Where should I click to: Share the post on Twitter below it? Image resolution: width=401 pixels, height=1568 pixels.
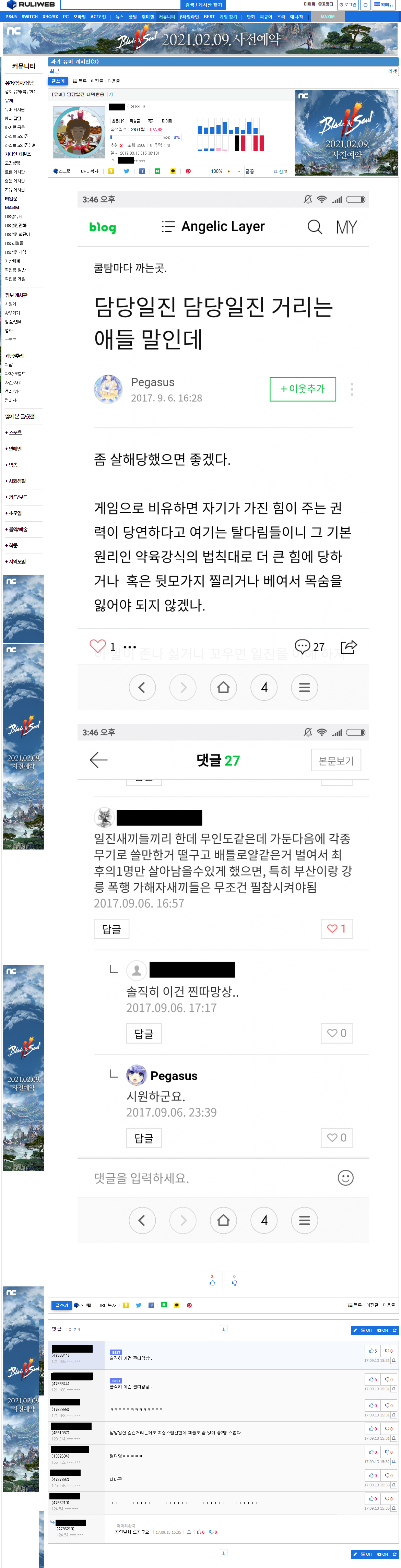(x=138, y=1305)
